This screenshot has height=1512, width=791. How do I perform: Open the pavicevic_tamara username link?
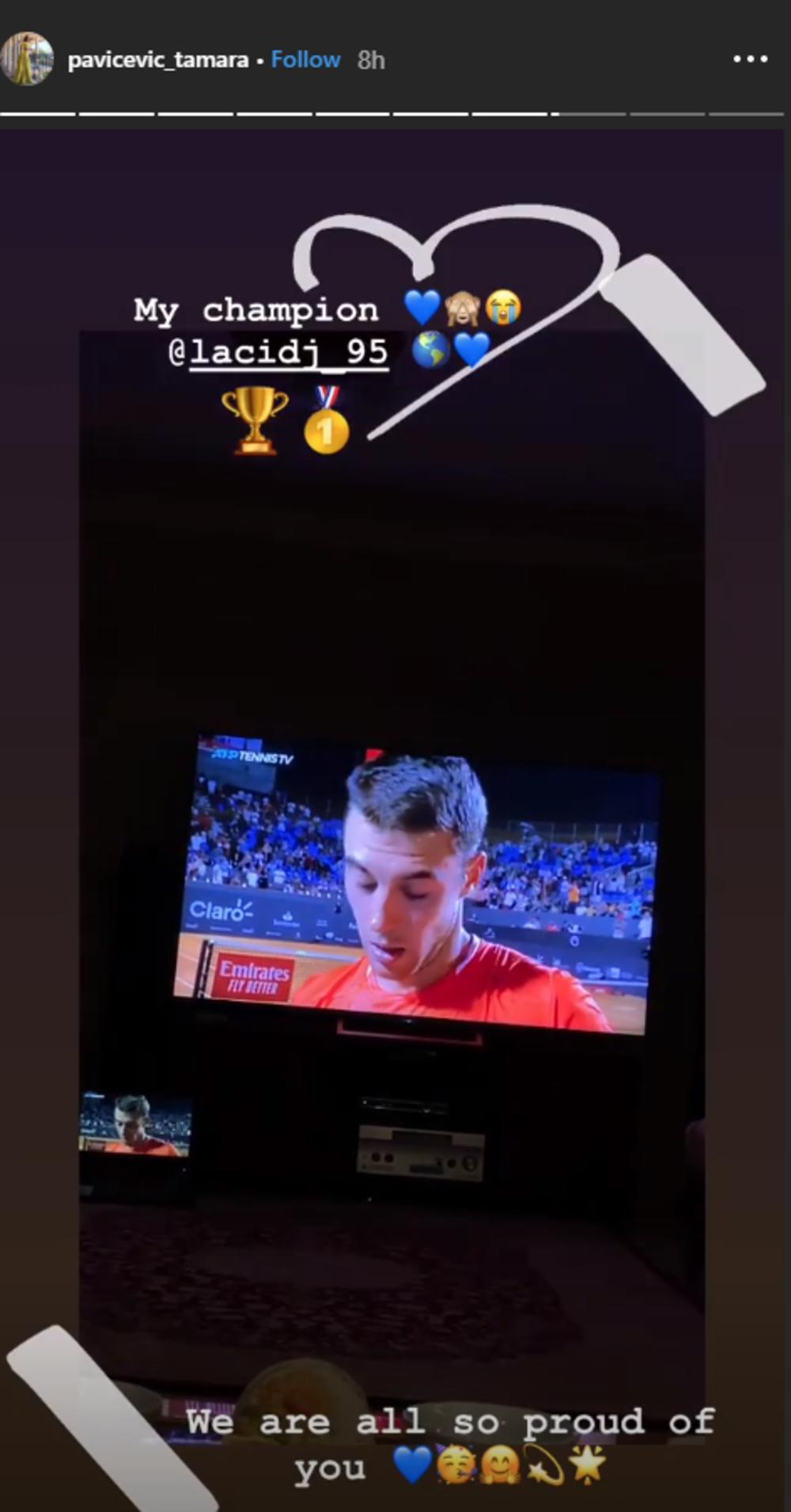click(157, 60)
